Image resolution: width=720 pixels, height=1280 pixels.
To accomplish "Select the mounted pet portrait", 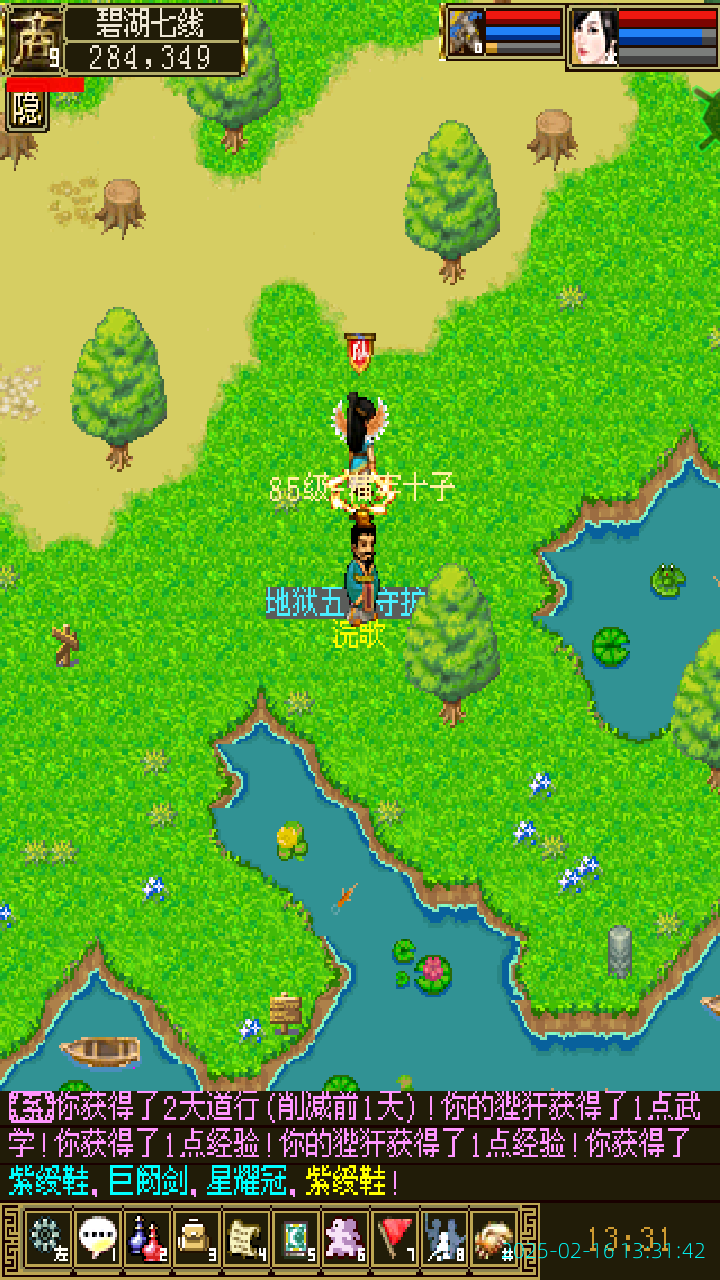I will pos(465,34).
